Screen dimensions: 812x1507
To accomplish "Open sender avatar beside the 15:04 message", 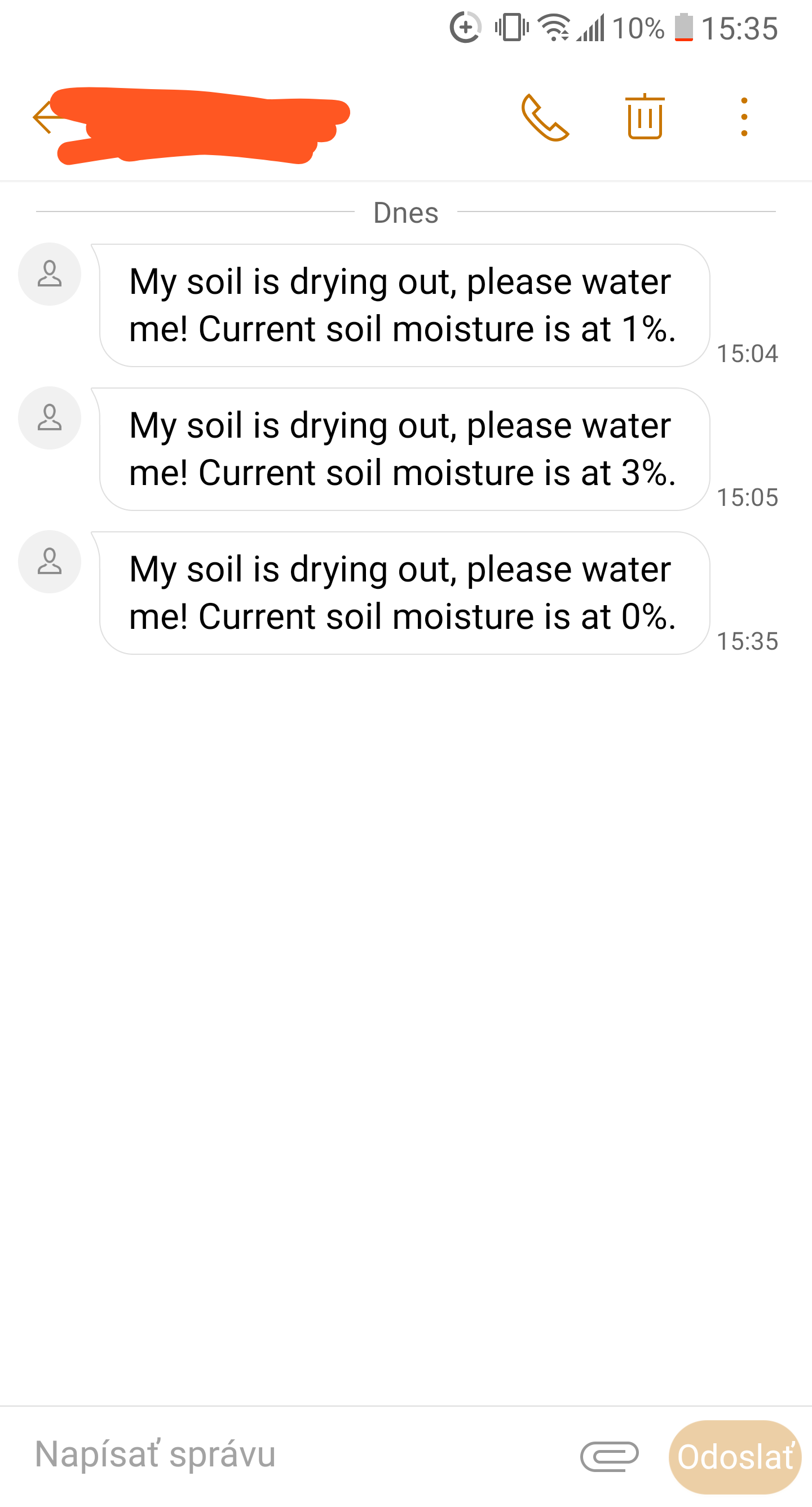I will click(x=50, y=274).
